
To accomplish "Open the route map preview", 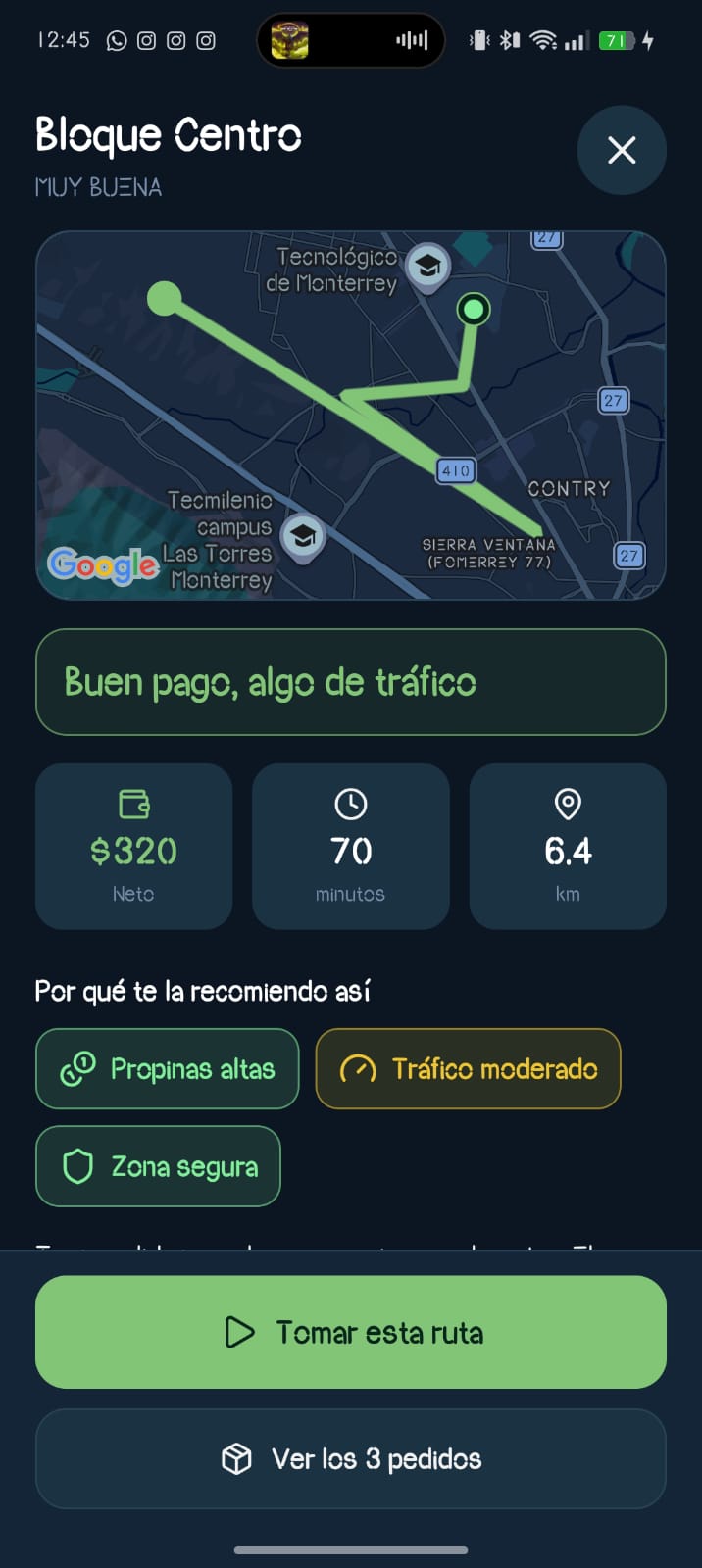I will (351, 416).
